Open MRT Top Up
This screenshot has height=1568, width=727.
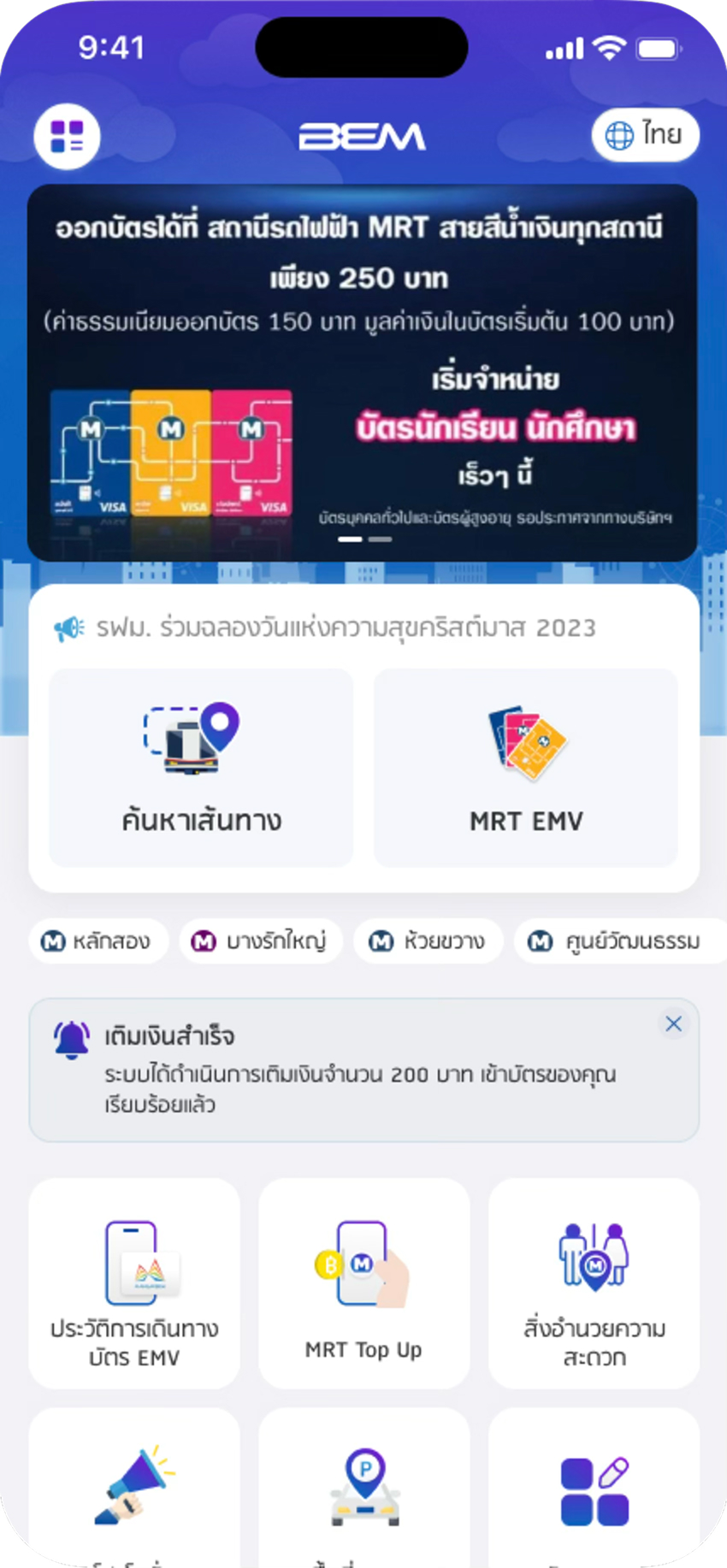363,1283
